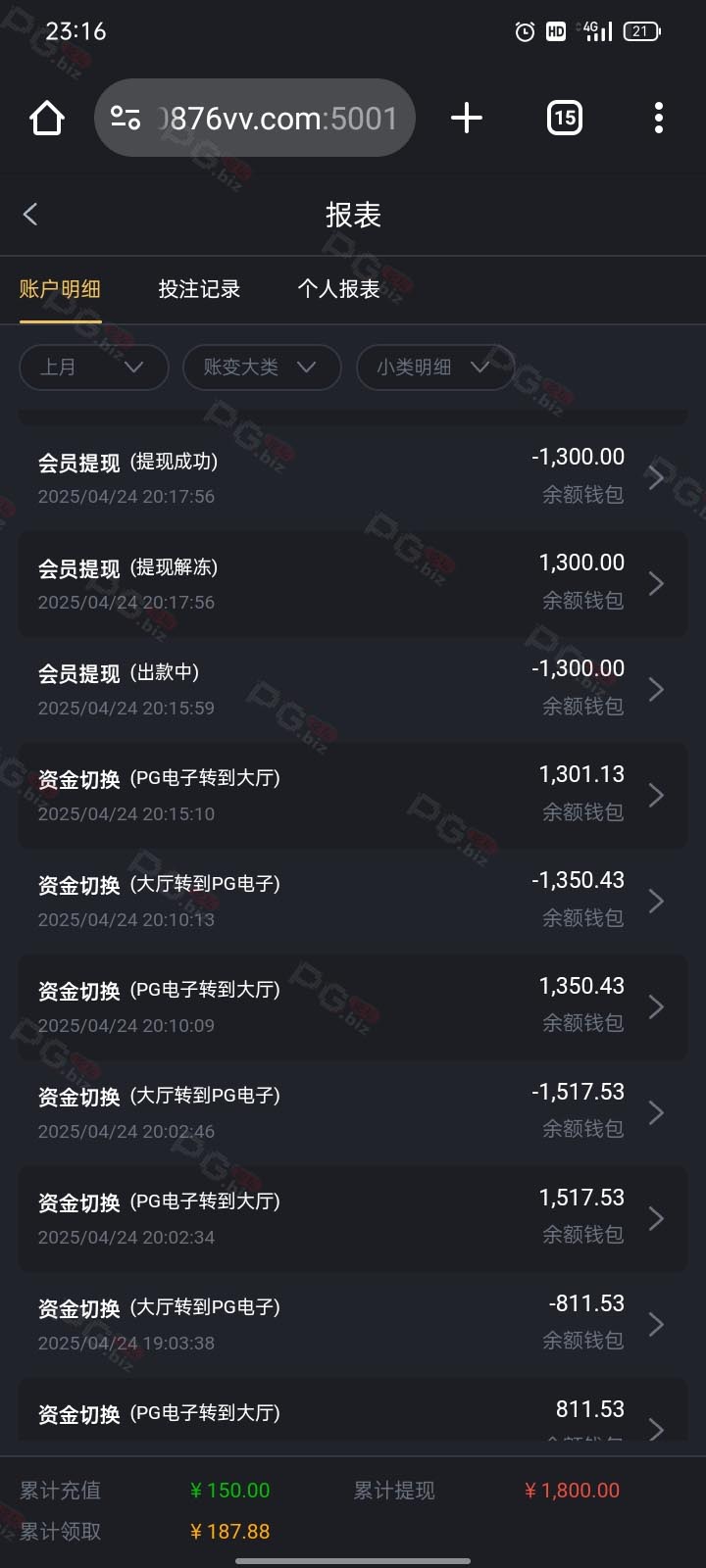Switch to the 个人报表 tab
Viewport: 706px width, 1568px height.
(x=338, y=289)
